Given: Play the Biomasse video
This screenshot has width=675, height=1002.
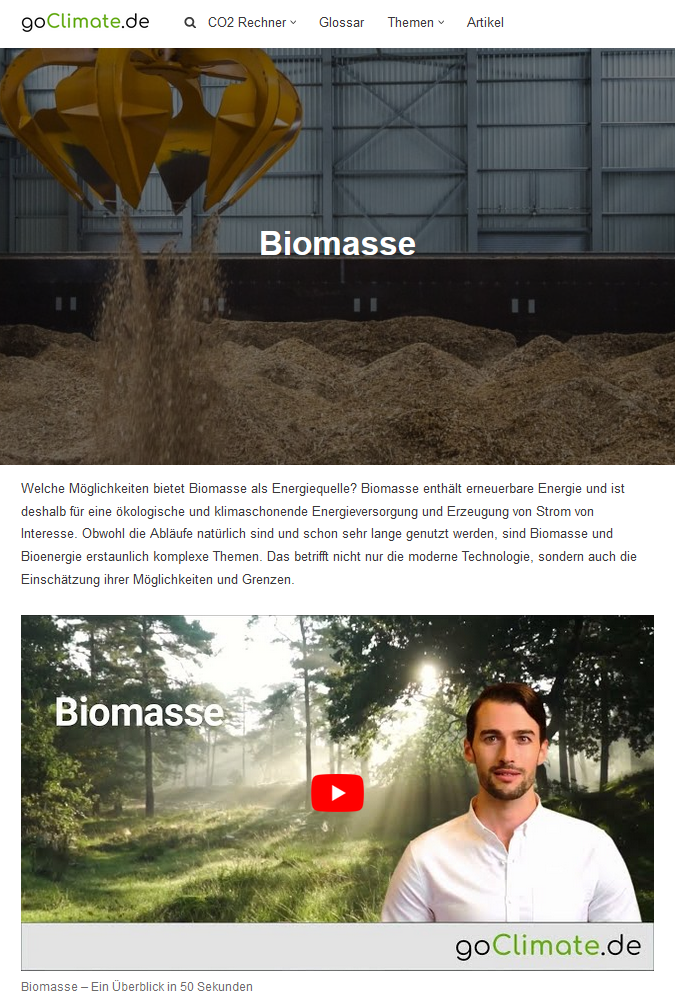Looking at the screenshot, I should click(x=337, y=793).
